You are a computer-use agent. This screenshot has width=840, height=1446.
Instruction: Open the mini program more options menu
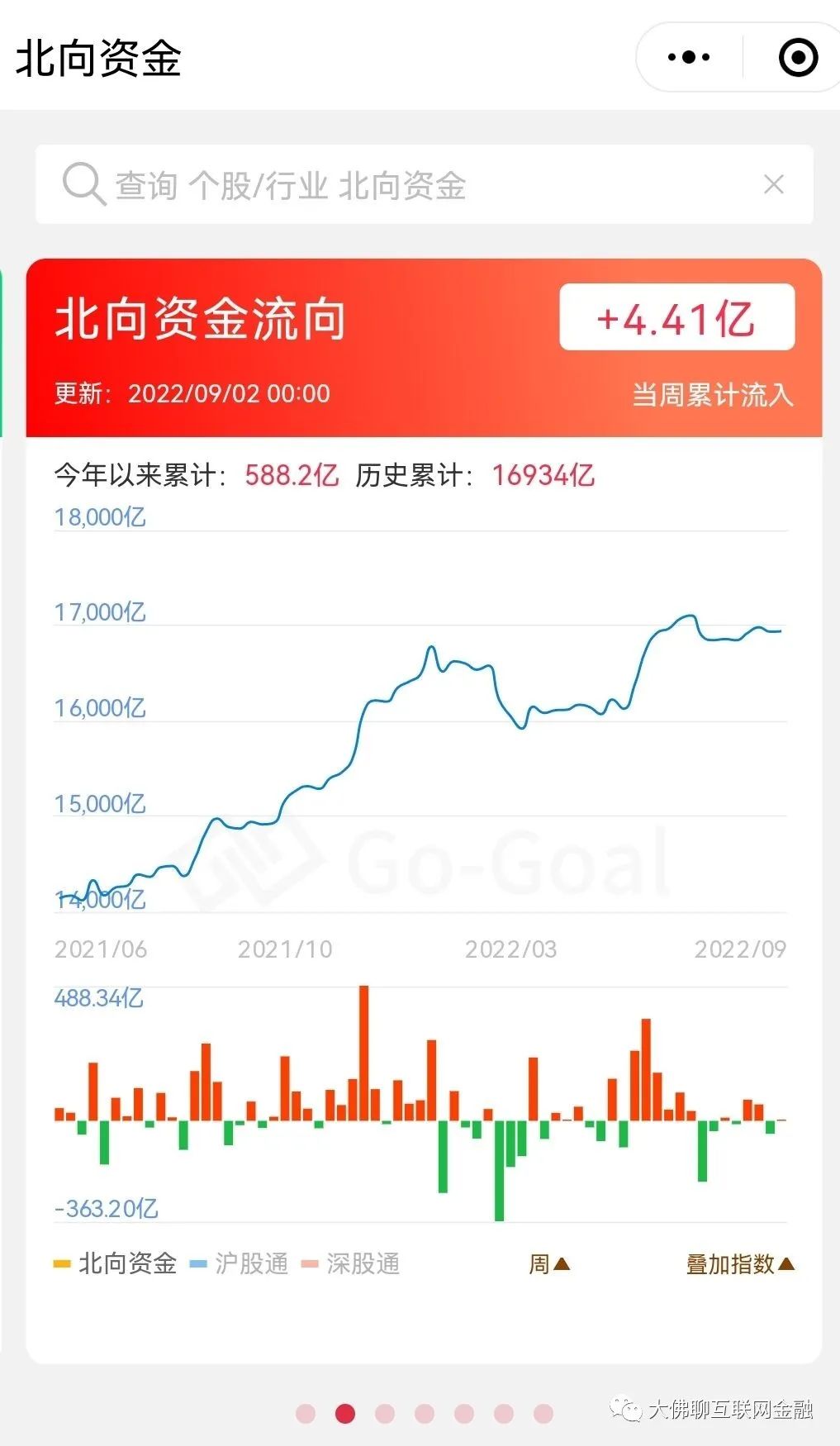[x=689, y=57]
